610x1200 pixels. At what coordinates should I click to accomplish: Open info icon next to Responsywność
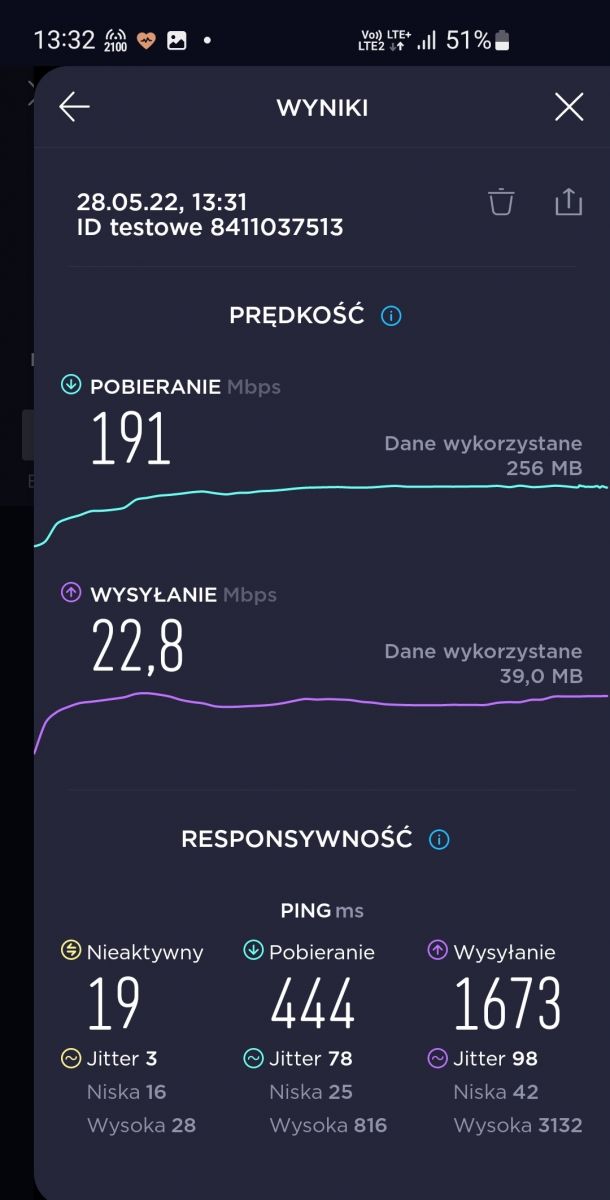coord(439,839)
